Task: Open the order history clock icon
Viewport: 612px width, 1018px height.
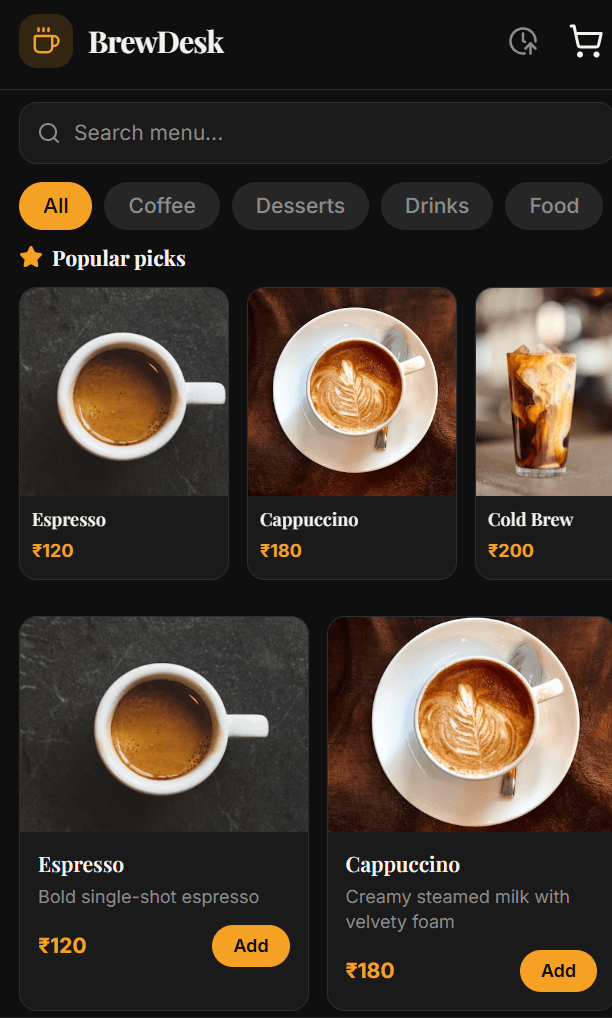Action: click(x=522, y=42)
